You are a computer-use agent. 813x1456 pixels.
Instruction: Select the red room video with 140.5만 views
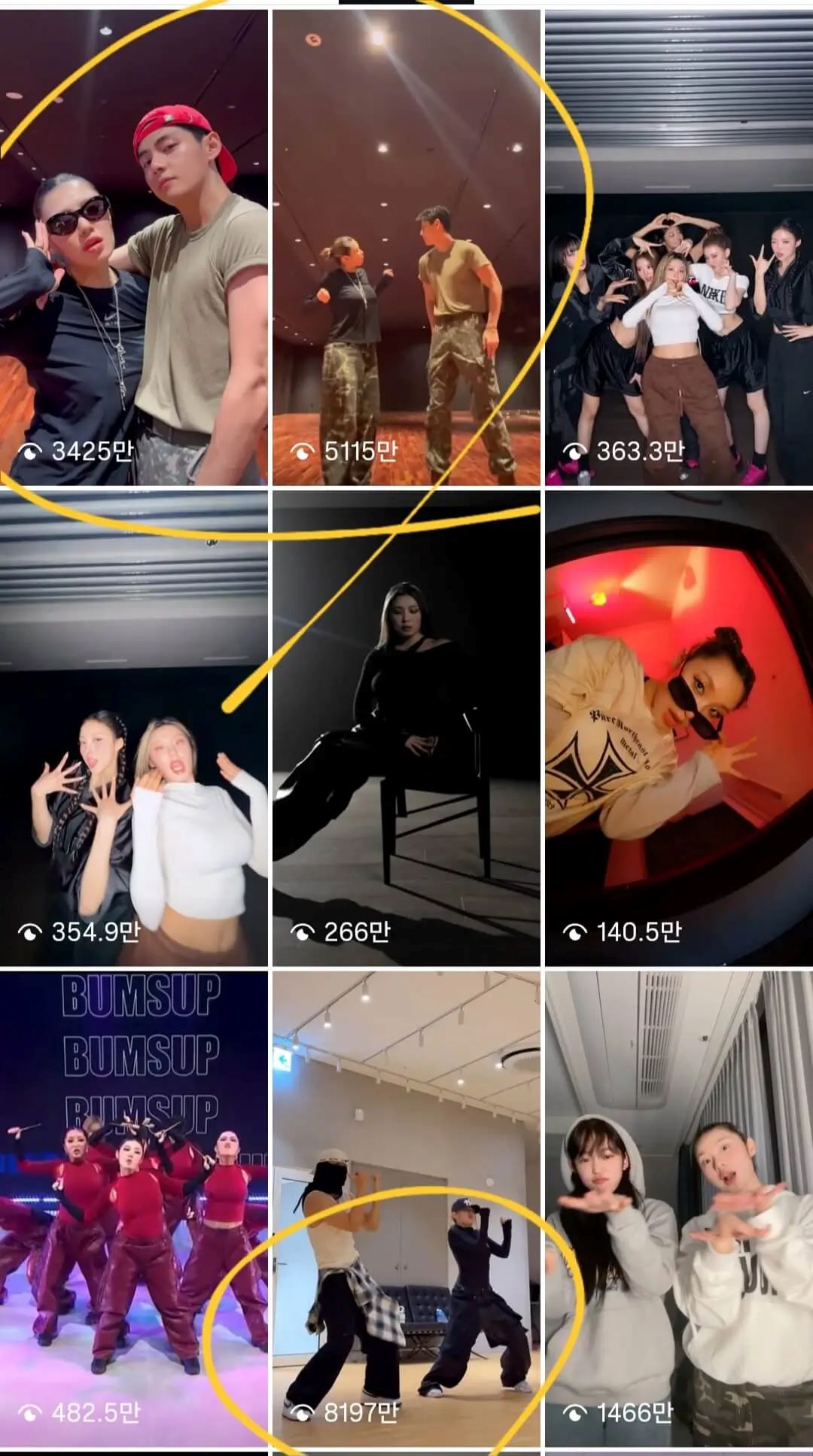[x=679, y=728]
